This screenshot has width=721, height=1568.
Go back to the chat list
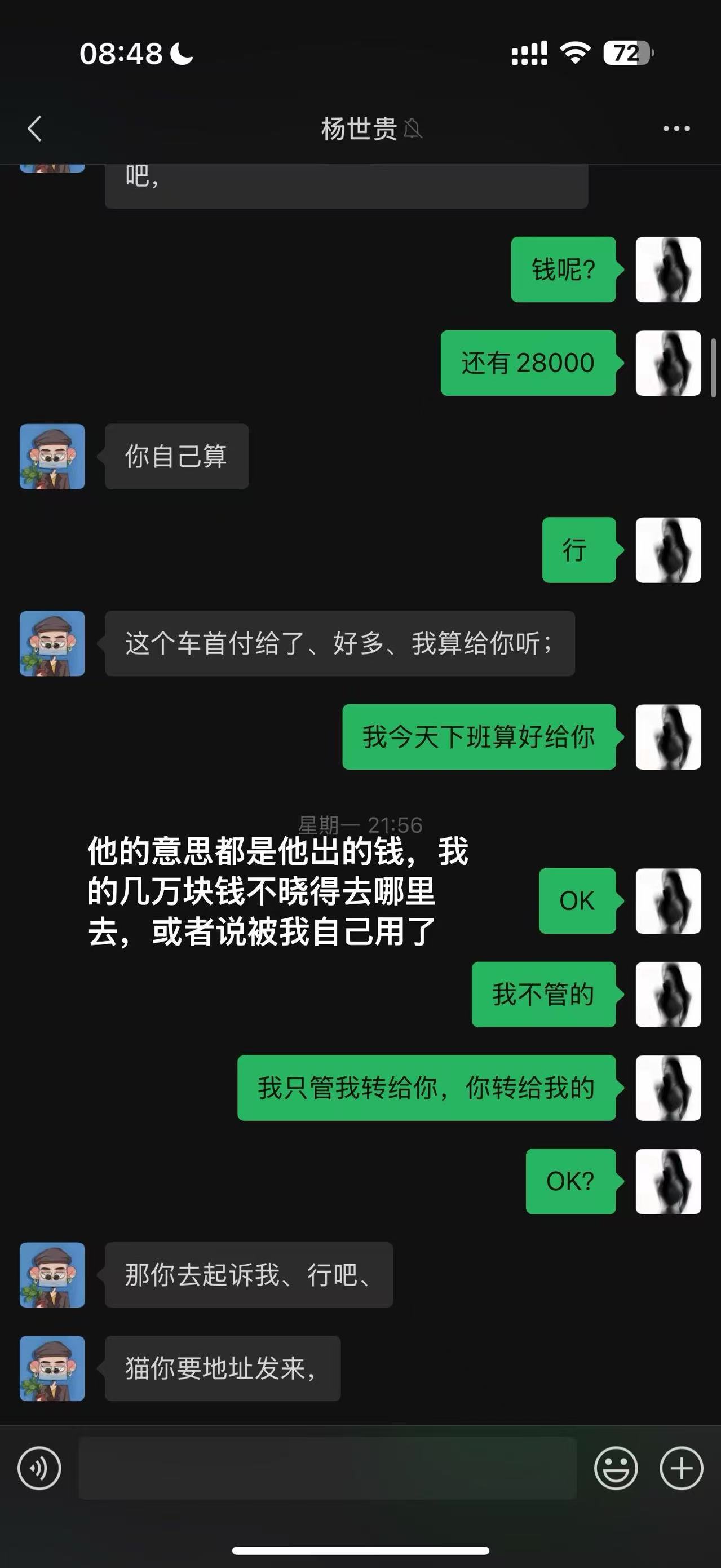(35, 129)
